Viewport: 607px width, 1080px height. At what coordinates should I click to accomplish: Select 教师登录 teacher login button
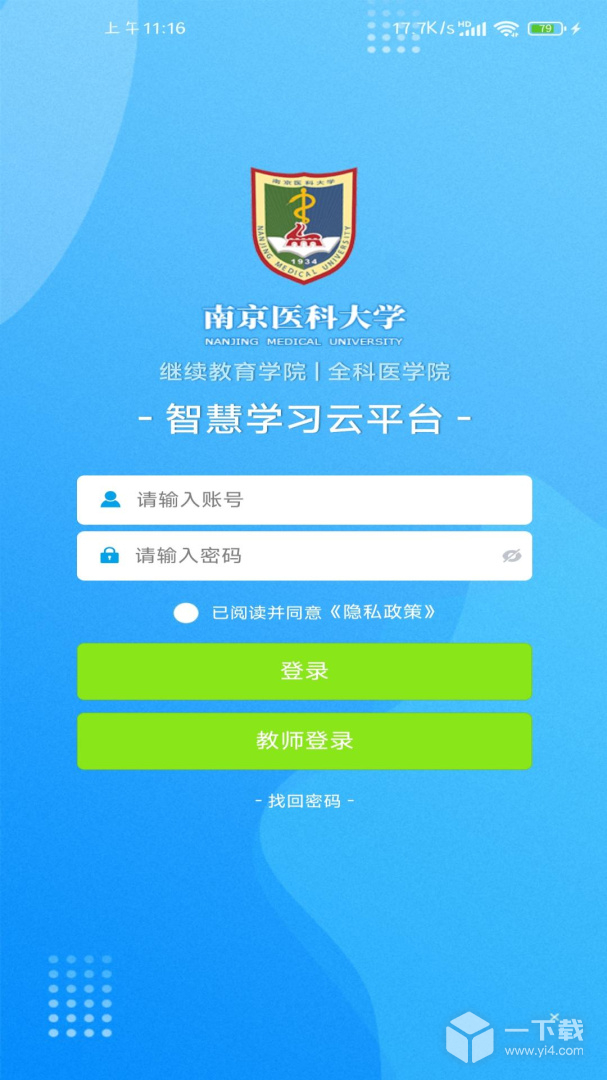tap(304, 741)
